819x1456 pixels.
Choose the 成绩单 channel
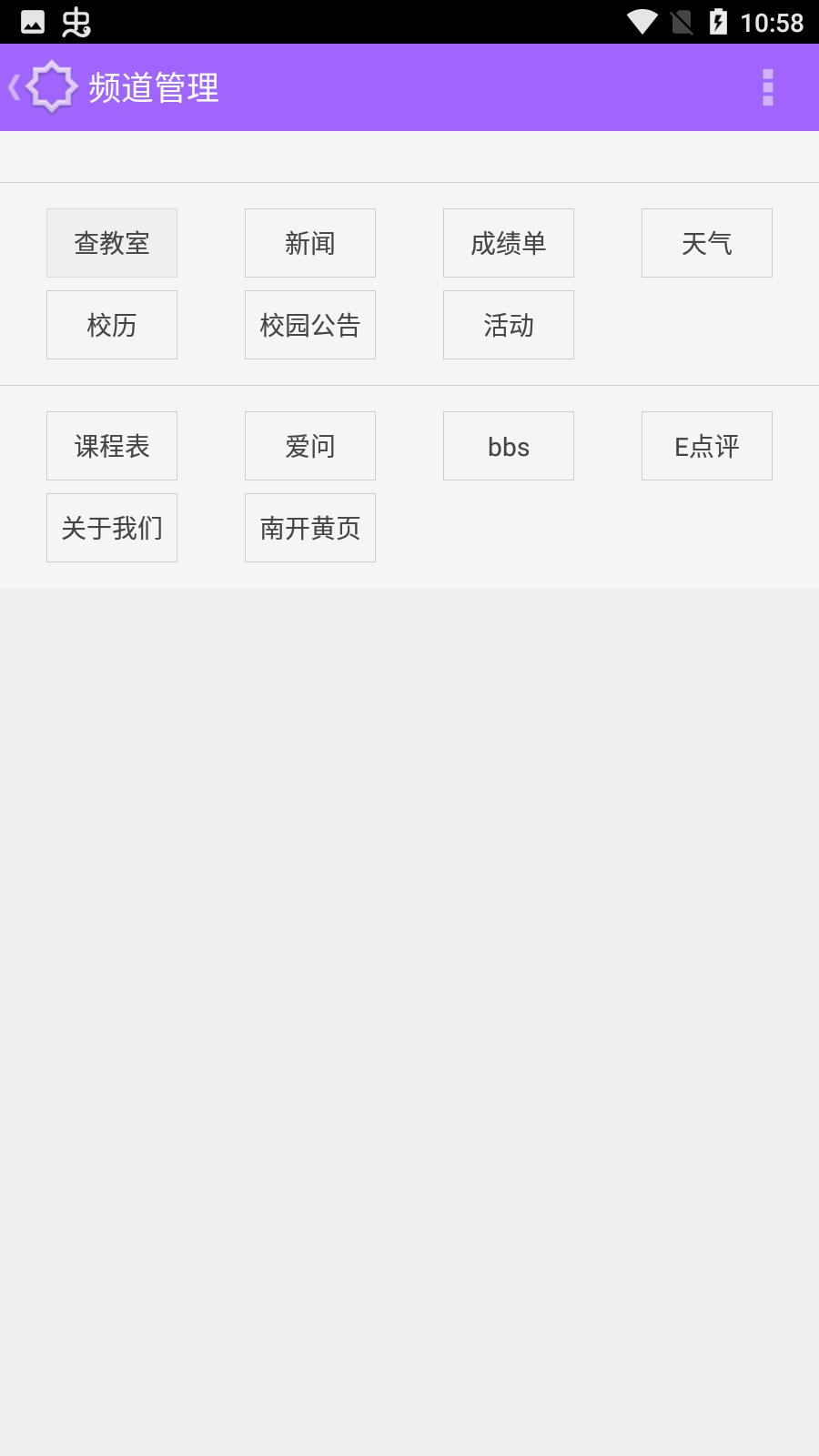(509, 243)
